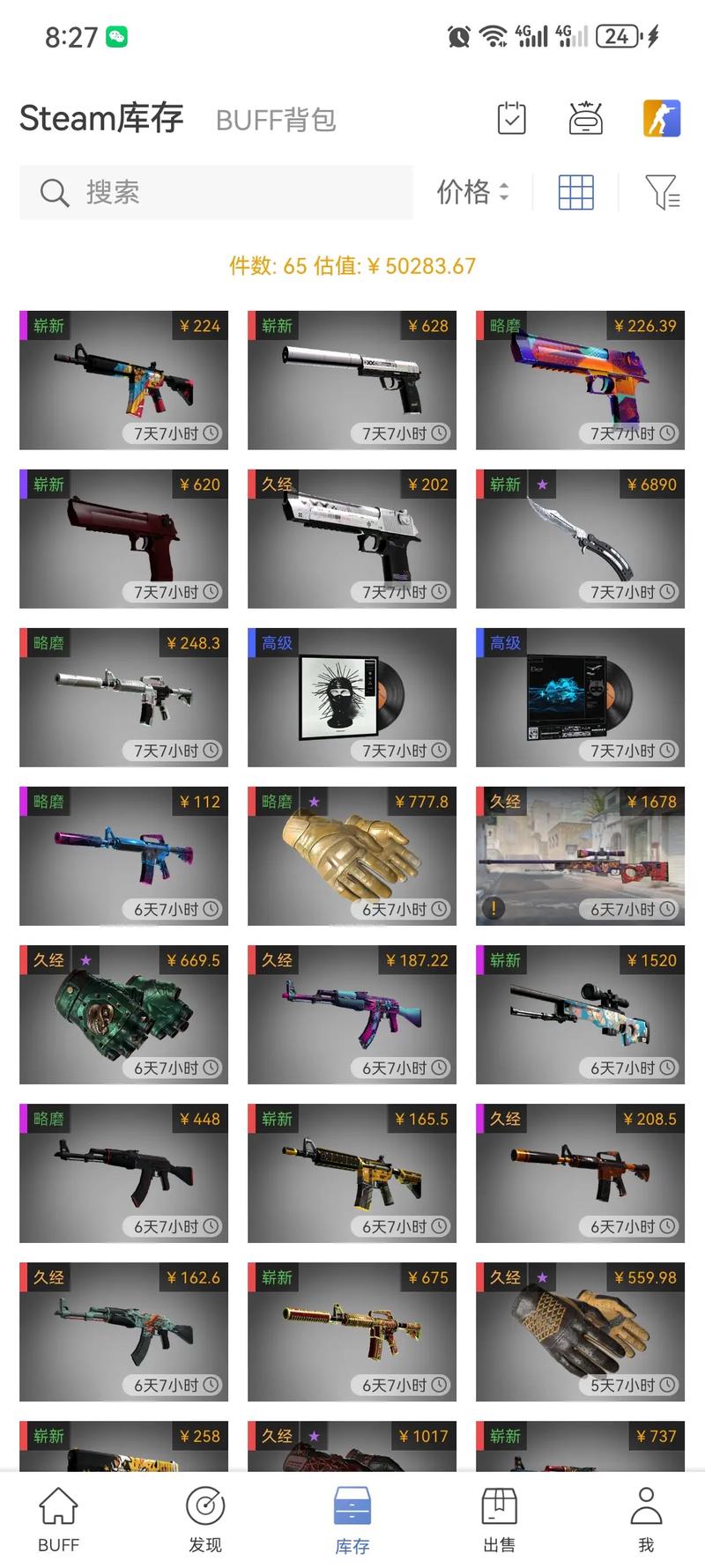
Task: Open the robot assistant icon in the header
Action: pyautogui.click(x=586, y=117)
